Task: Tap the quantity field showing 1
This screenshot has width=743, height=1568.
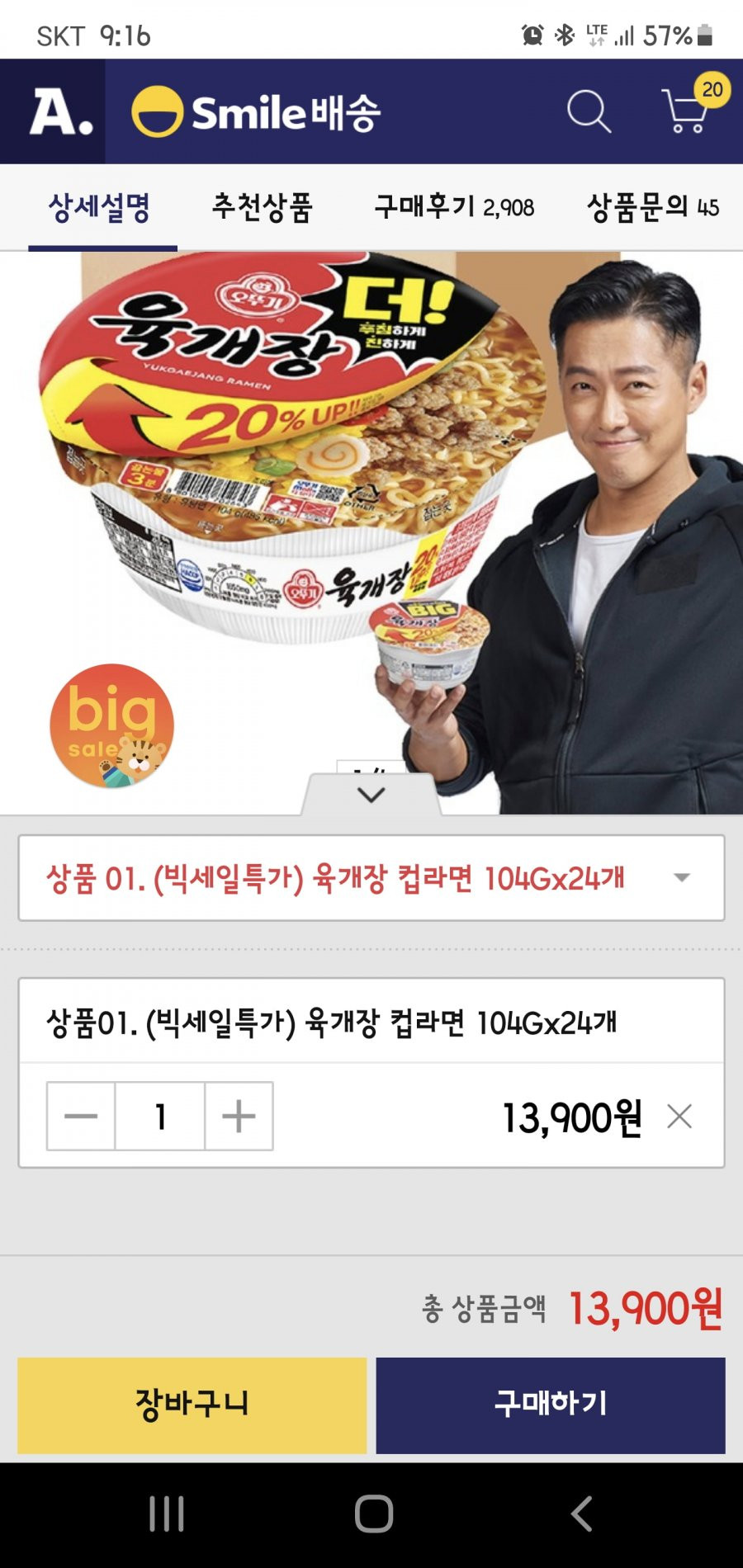Action: tap(160, 1117)
